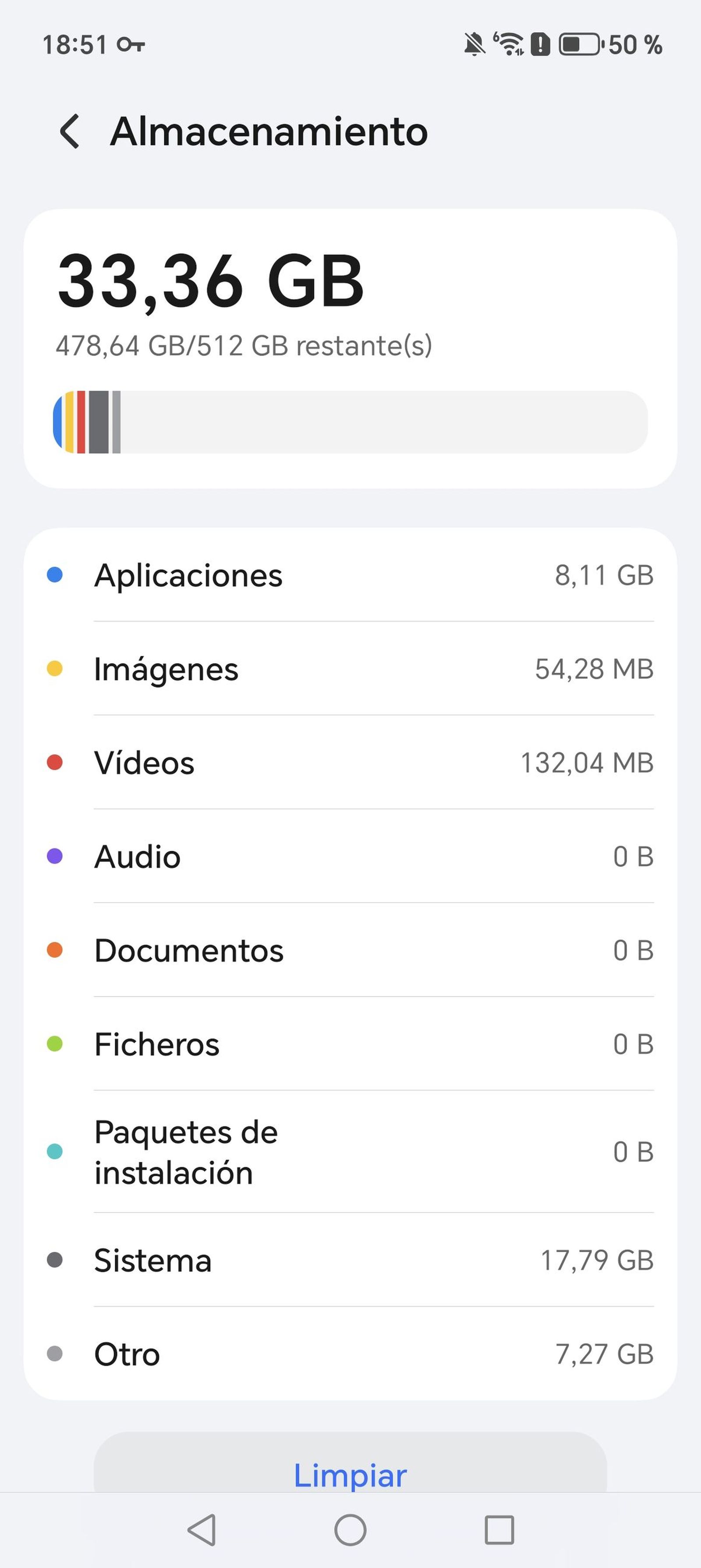Click the yellow Imágenes dot
701x1568 pixels.
(54, 668)
